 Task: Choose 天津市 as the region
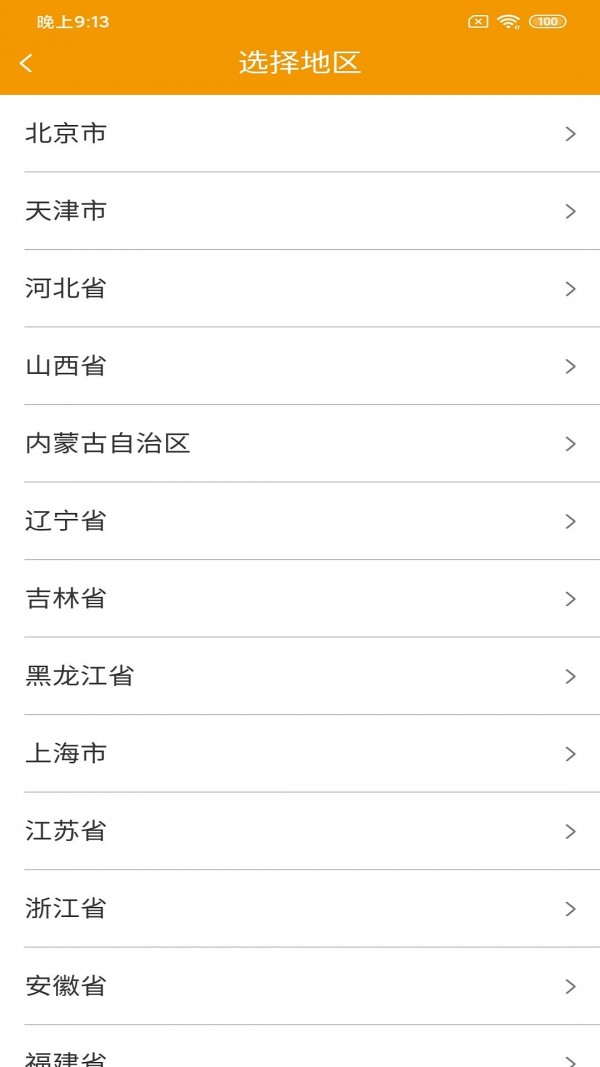300,211
